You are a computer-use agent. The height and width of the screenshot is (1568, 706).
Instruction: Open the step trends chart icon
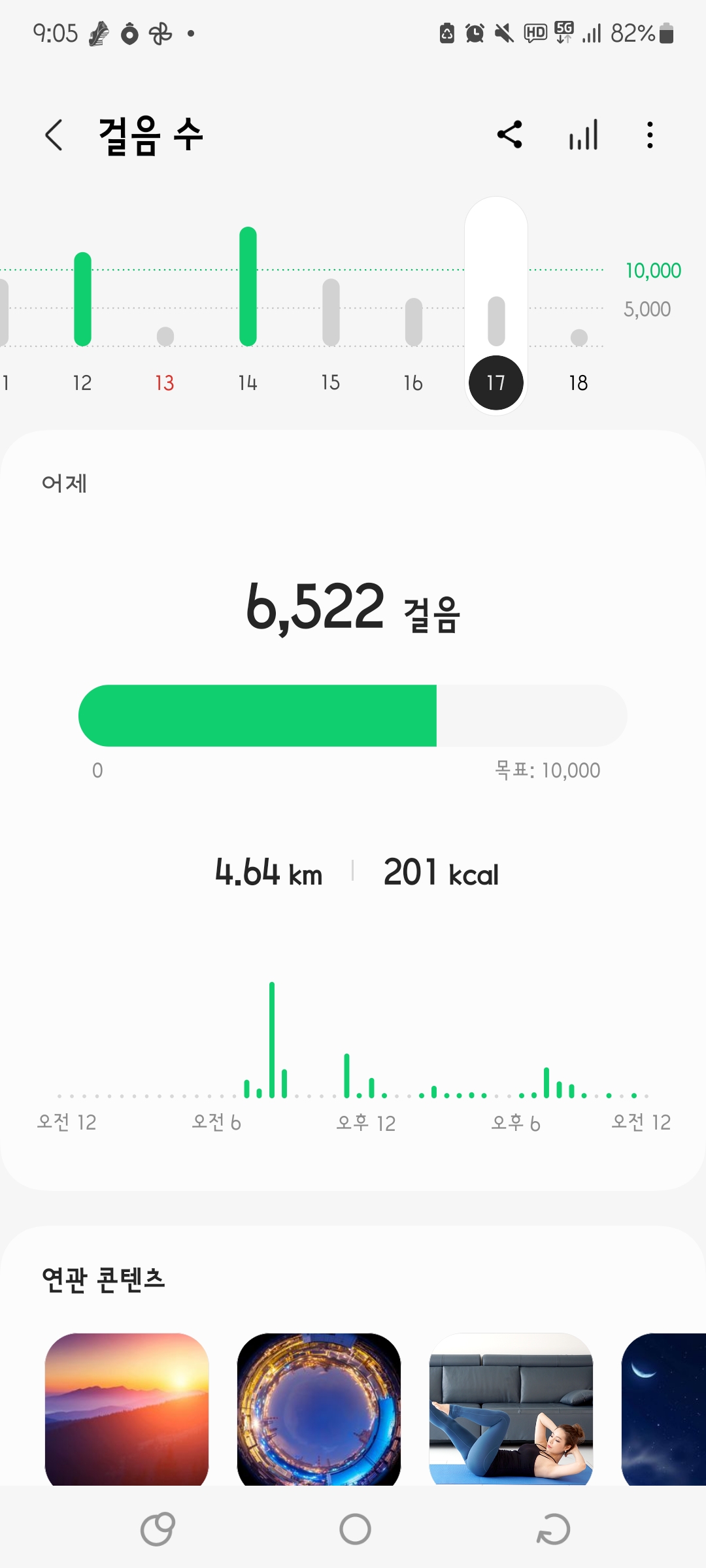coord(583,135)
